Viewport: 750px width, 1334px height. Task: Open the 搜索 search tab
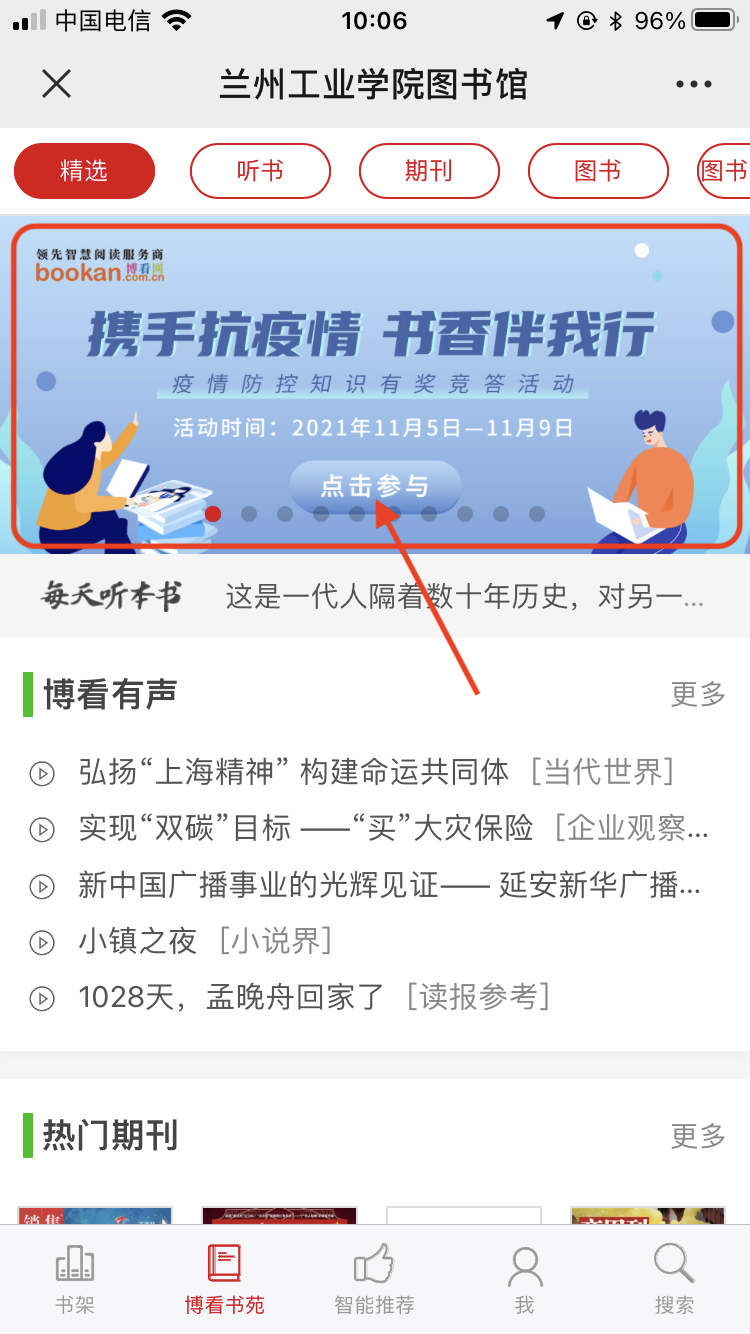coord(674,1279)
